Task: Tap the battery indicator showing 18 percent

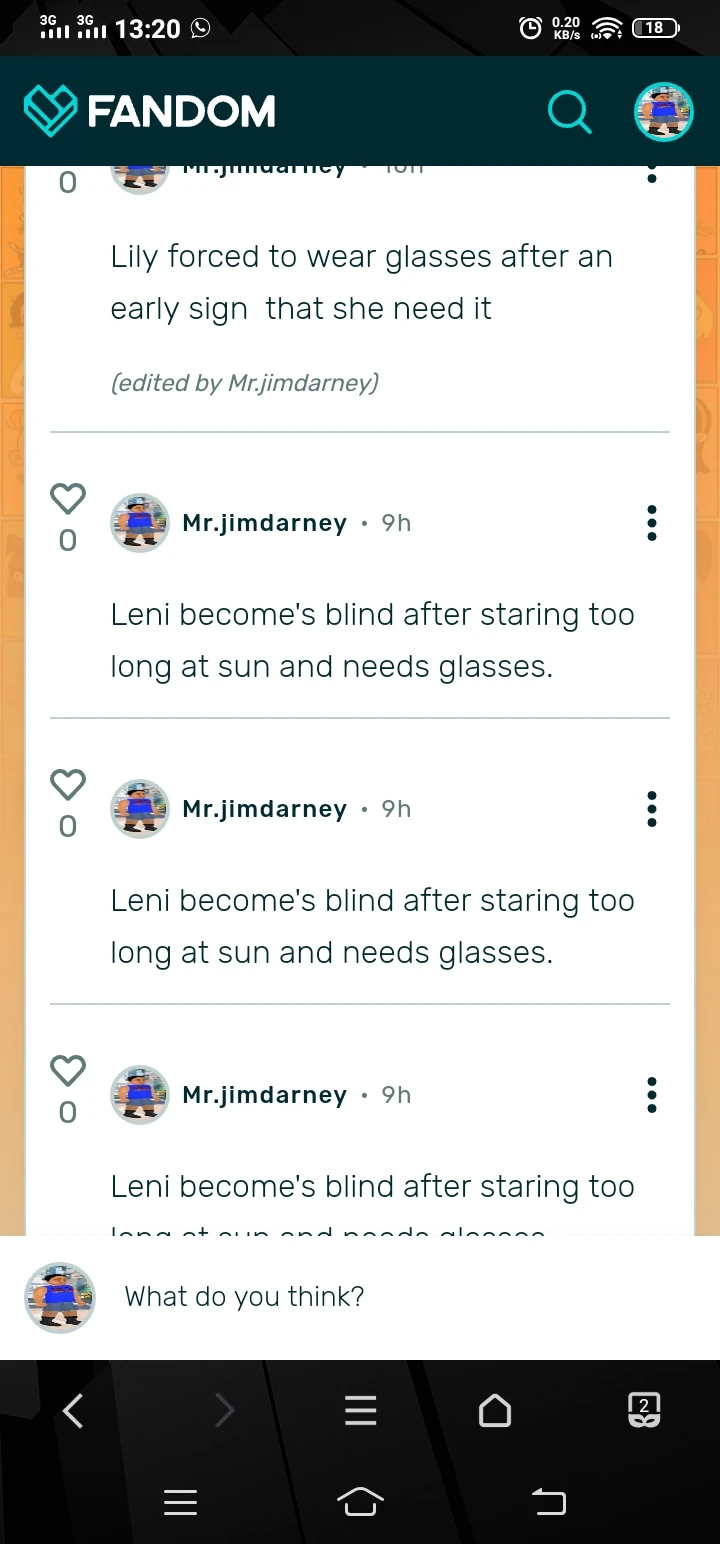Action: click(654, 27)
